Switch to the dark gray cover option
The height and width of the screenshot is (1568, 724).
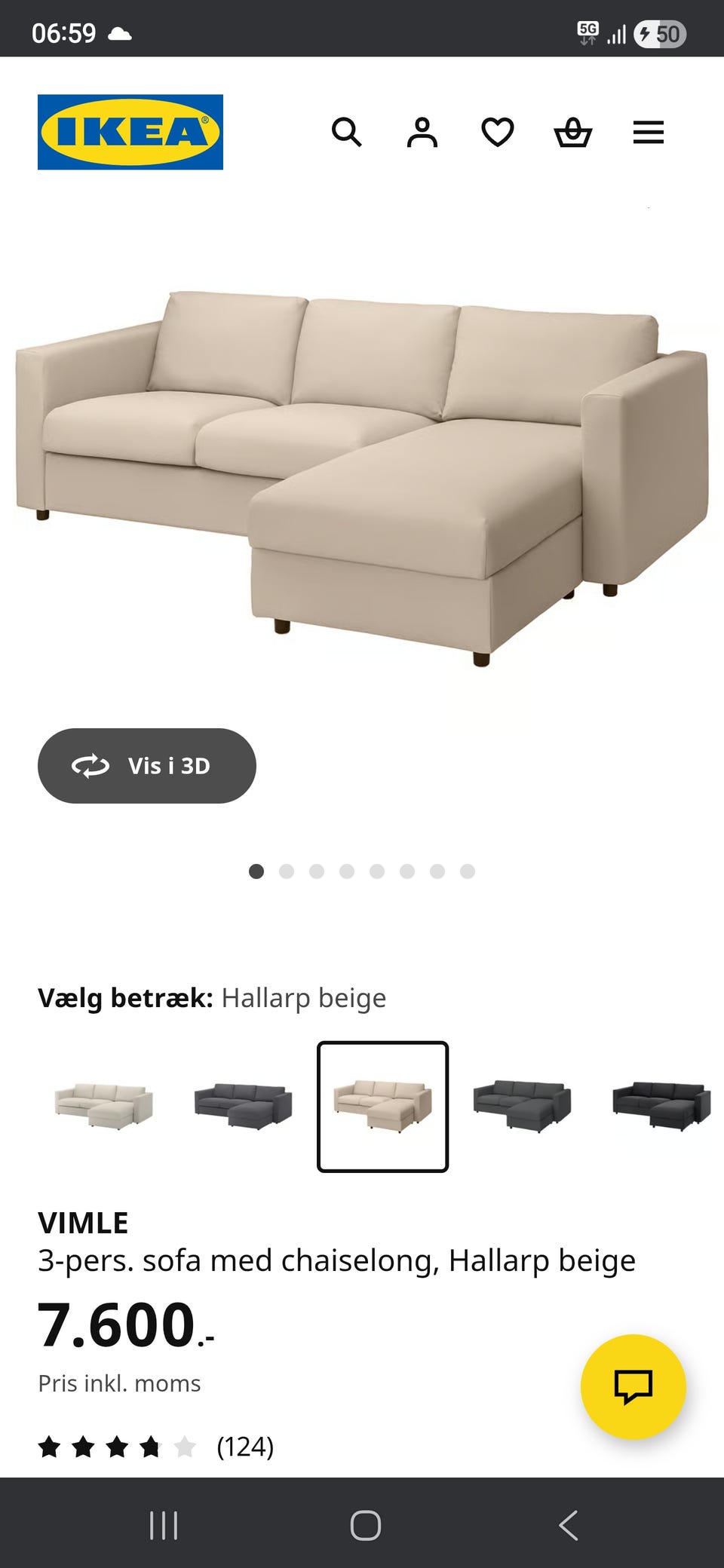244,1104
